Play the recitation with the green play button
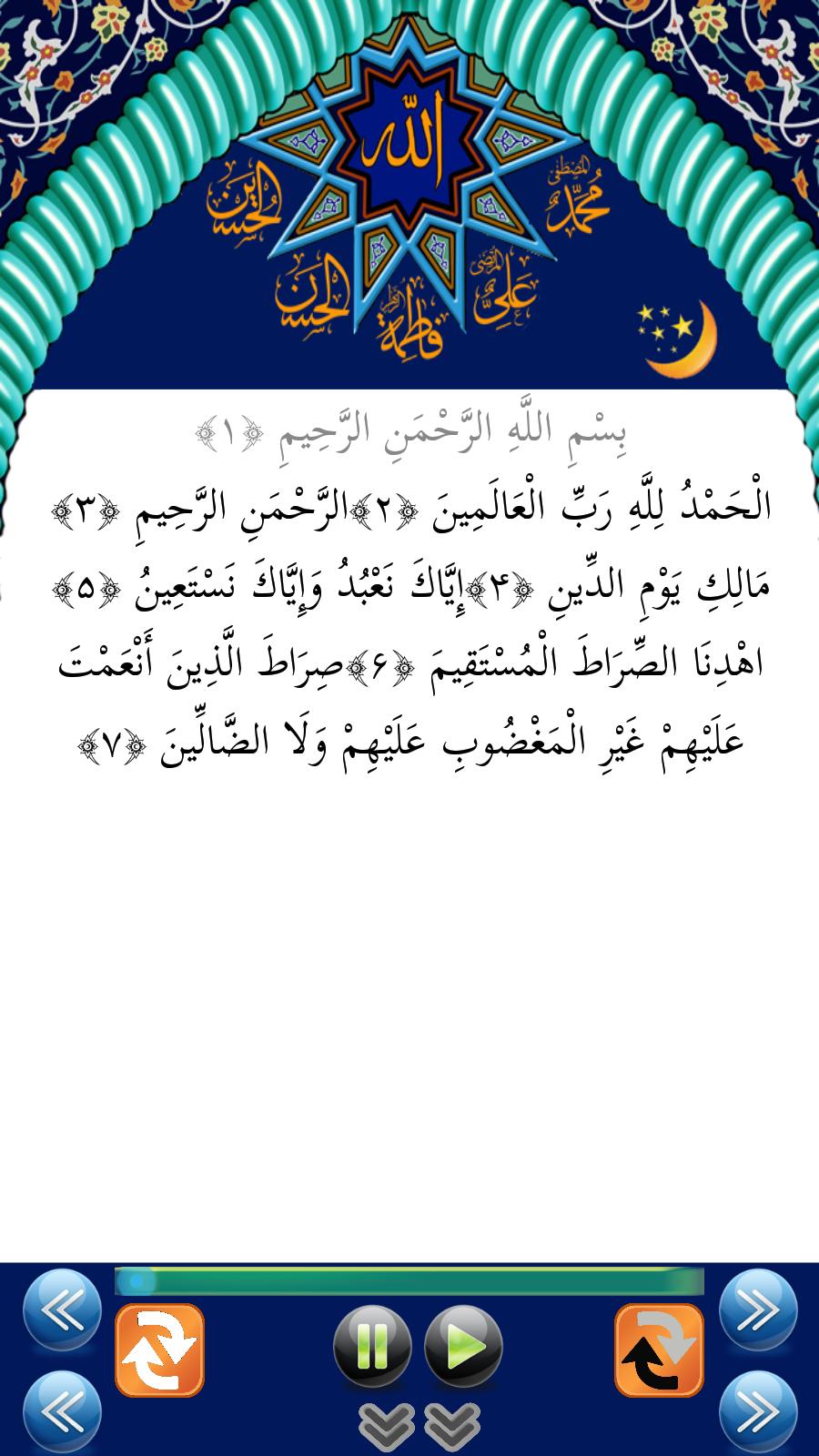Screen dimensions: 819x1456 463,1346
